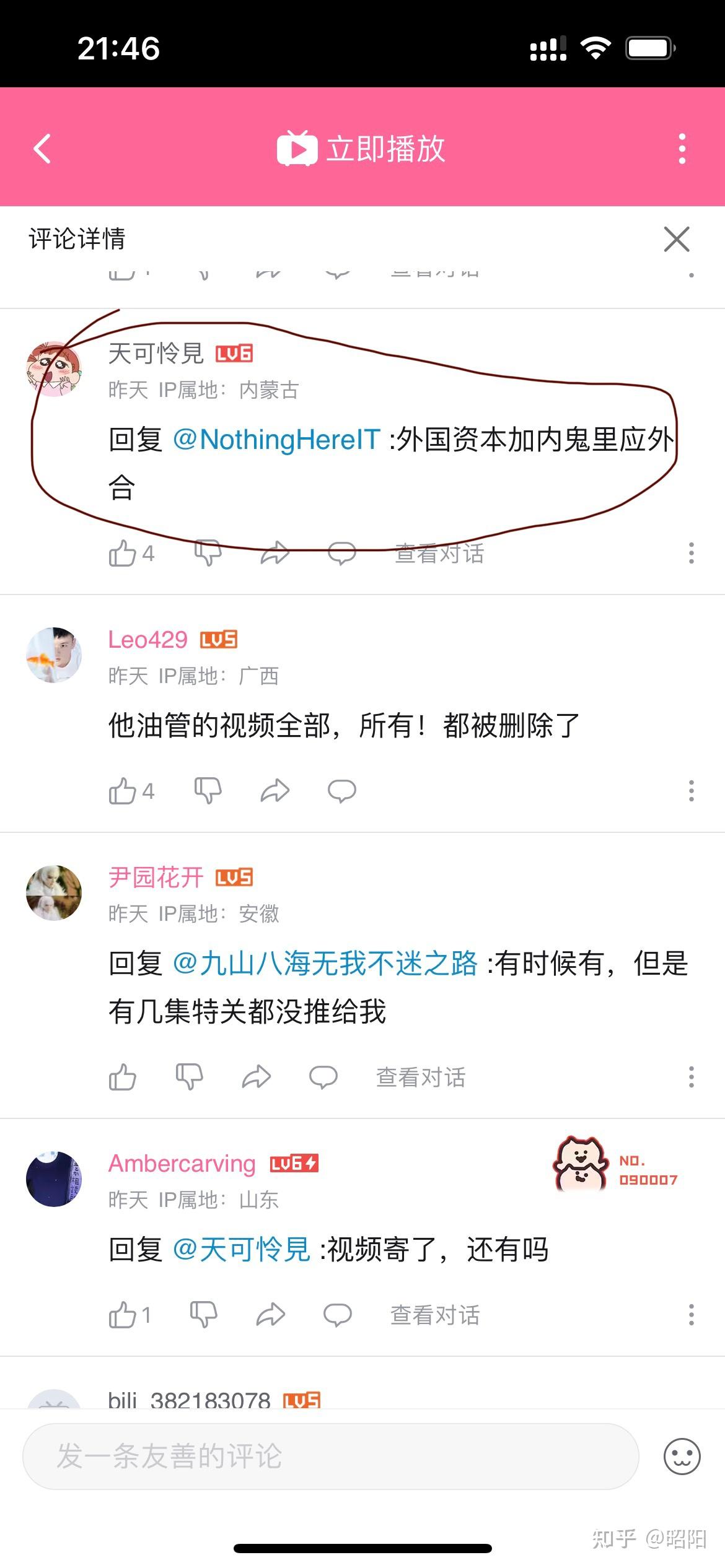The width and height of the screenshot is (725, 1568).
Task: Open more options for Leo429's comment
Action: click(692, 791)
